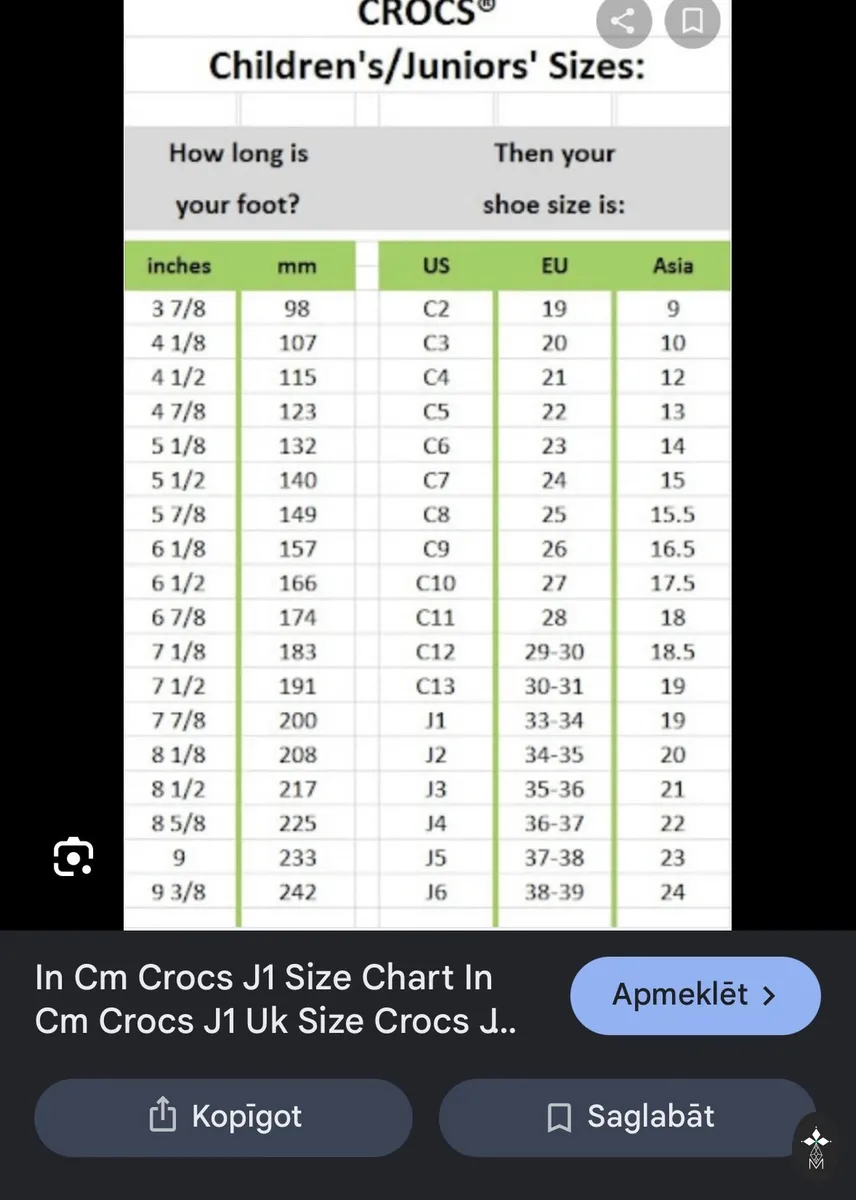Share this image via the share icon

624,21
